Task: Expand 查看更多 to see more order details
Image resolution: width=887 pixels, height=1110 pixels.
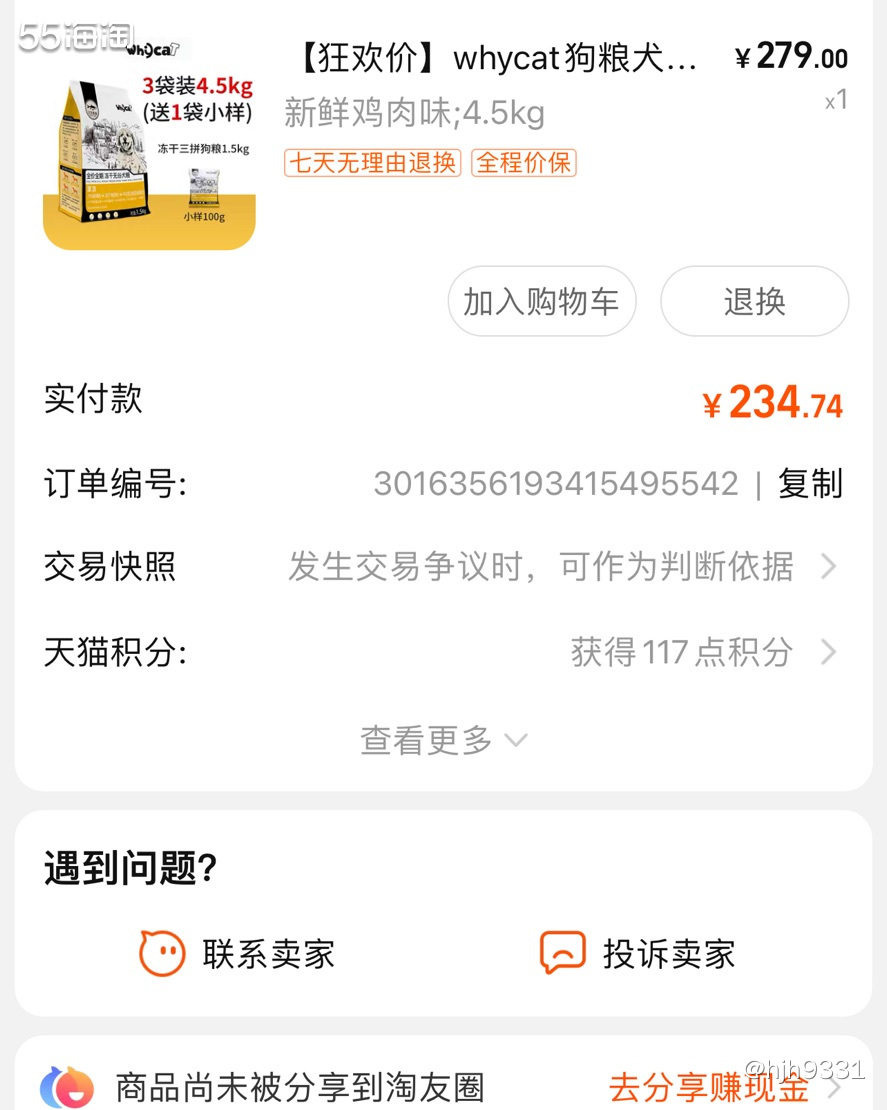Action: pos(443,738)
